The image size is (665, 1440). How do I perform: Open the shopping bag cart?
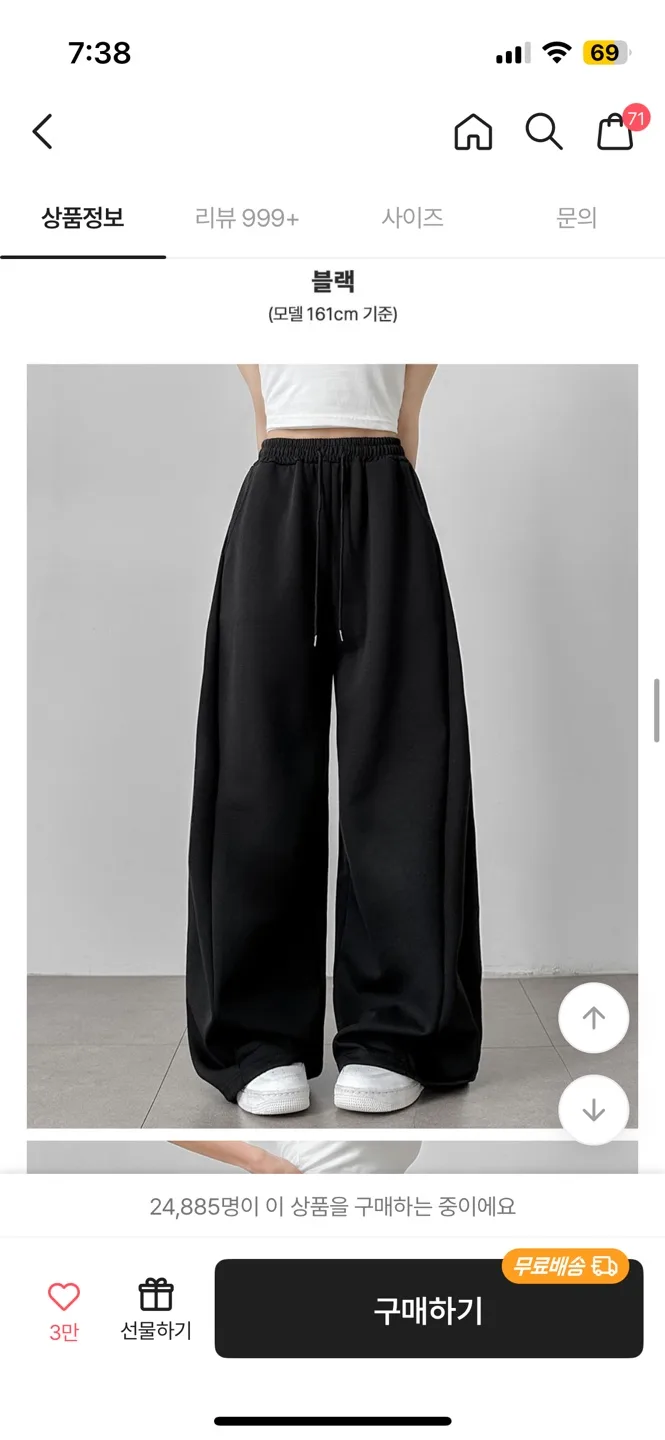click(616, 132)
